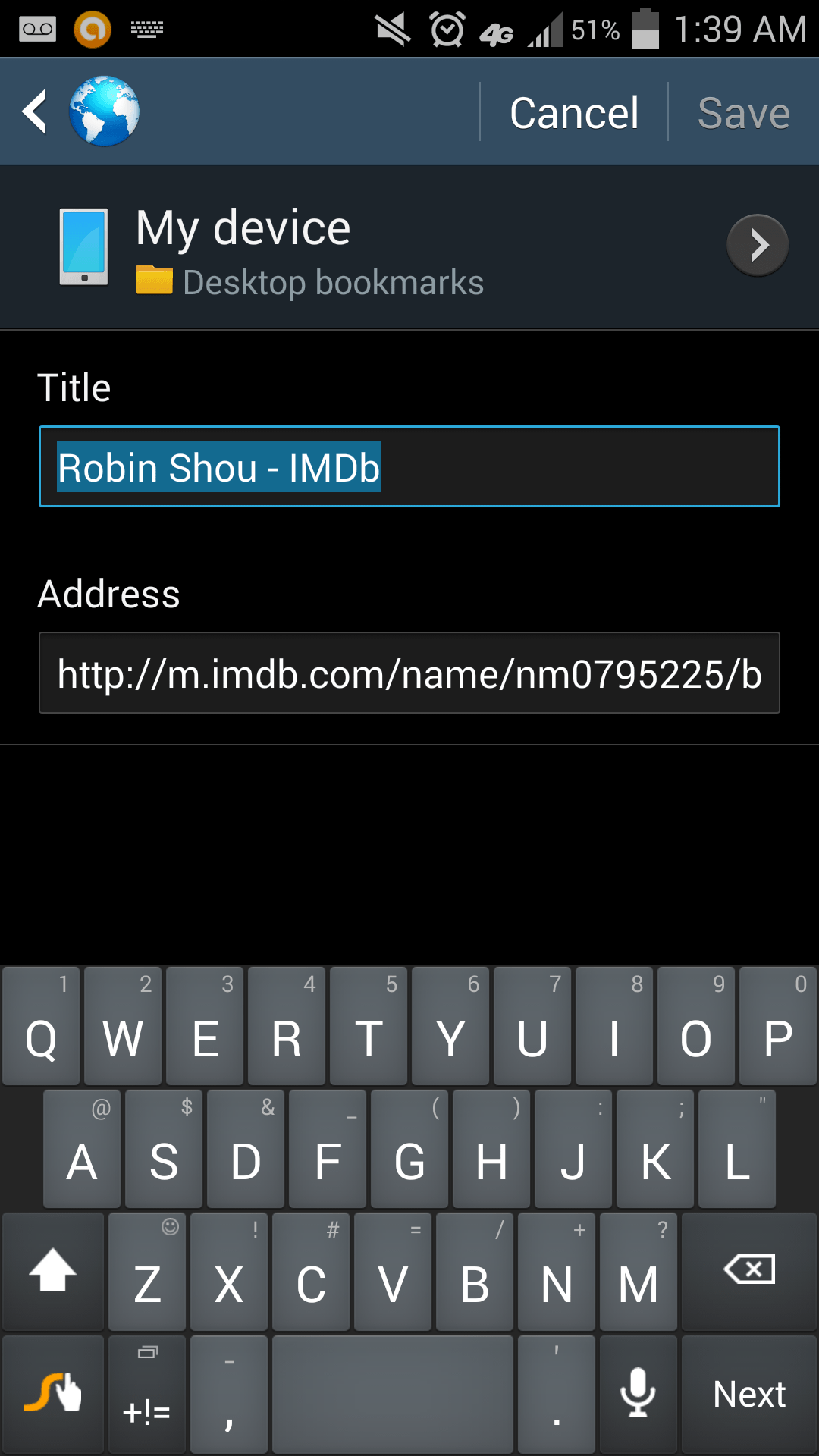Go back using the arrow

point(36,112)
